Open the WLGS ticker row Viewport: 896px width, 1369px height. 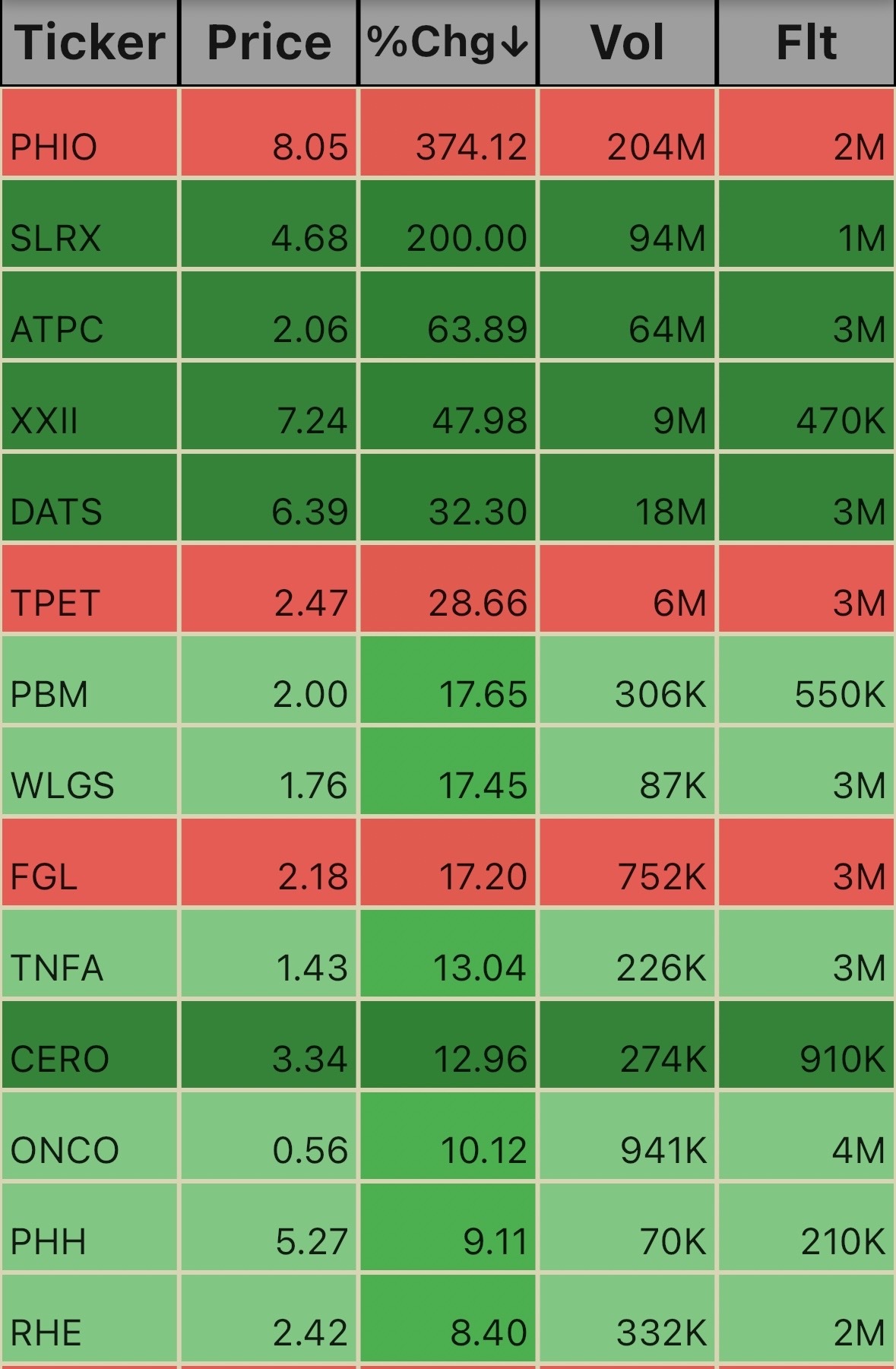pos(448,771)
